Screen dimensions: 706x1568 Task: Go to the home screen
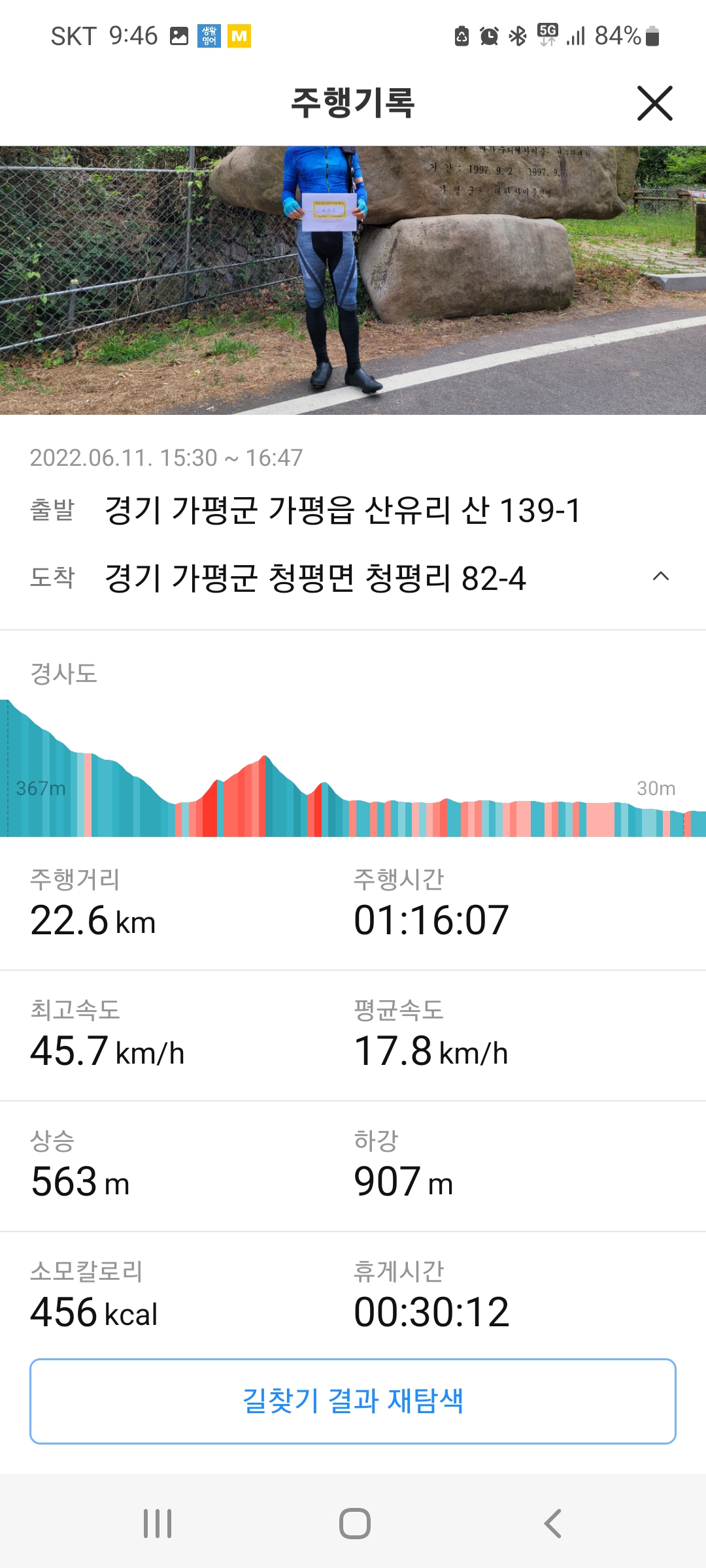[354, 1524]
